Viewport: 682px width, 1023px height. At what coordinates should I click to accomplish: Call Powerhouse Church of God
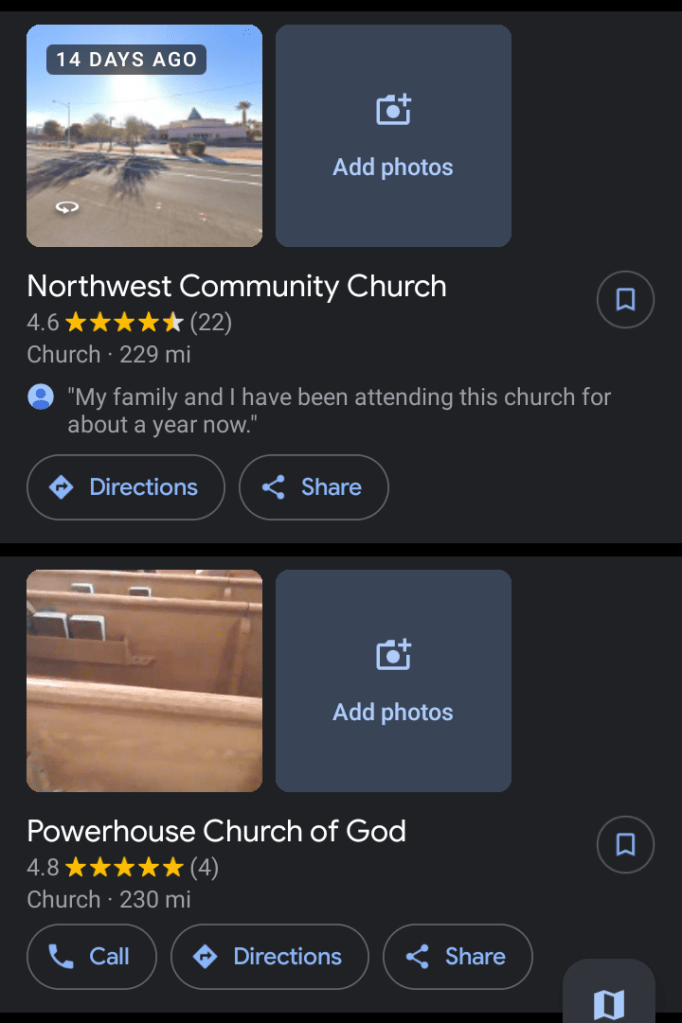tap(91, 956)
